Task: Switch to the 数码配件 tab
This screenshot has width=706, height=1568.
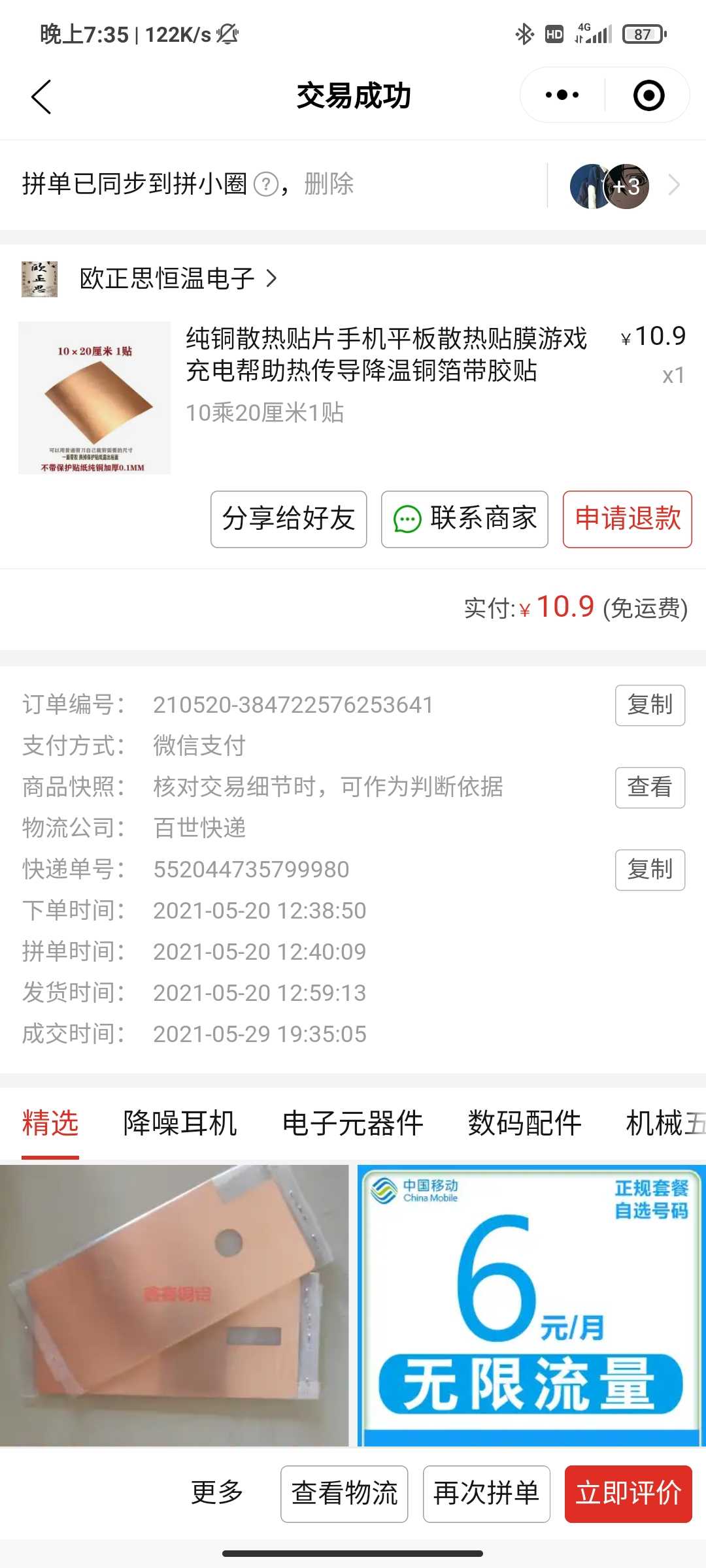Action: point(525,1124)
